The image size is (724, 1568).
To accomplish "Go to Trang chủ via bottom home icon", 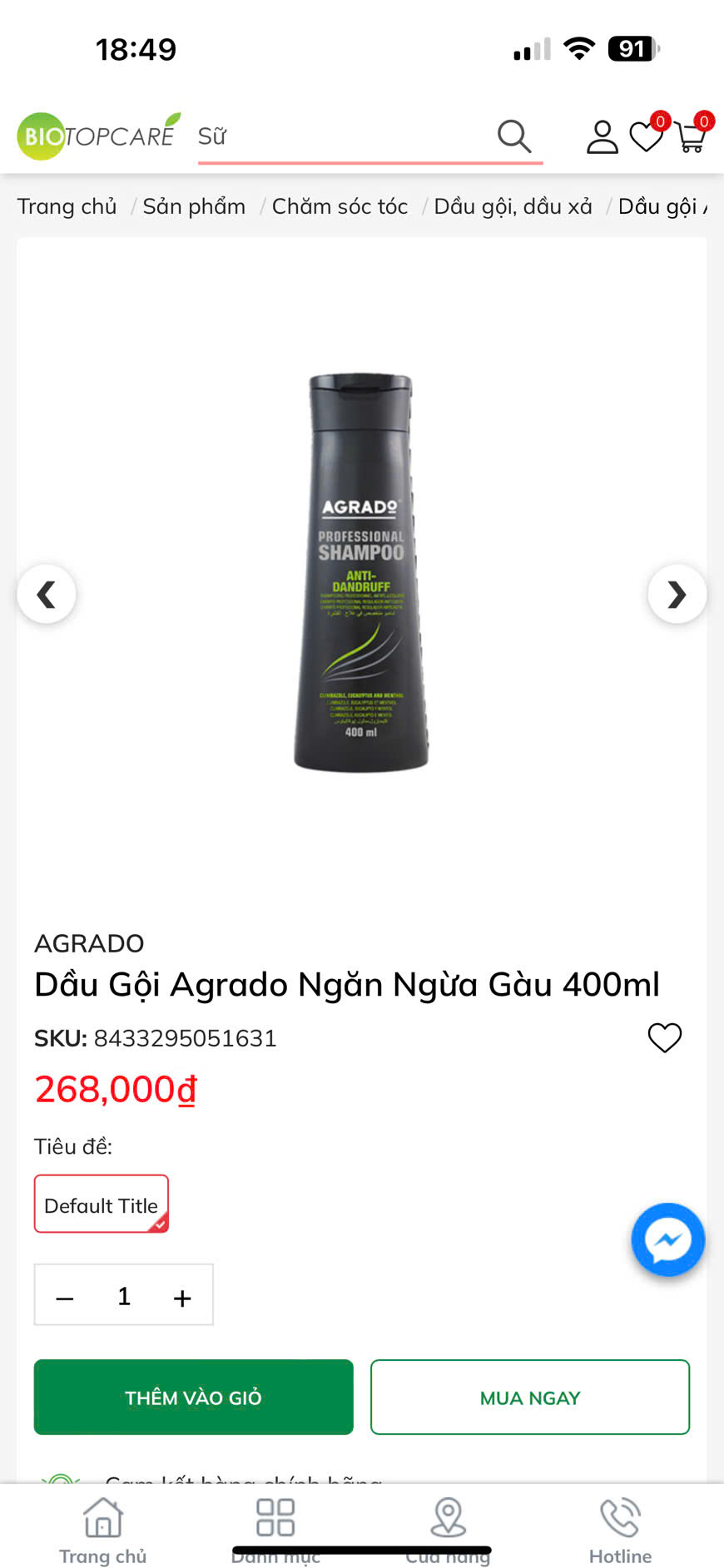I will [x=102, y=1516].
